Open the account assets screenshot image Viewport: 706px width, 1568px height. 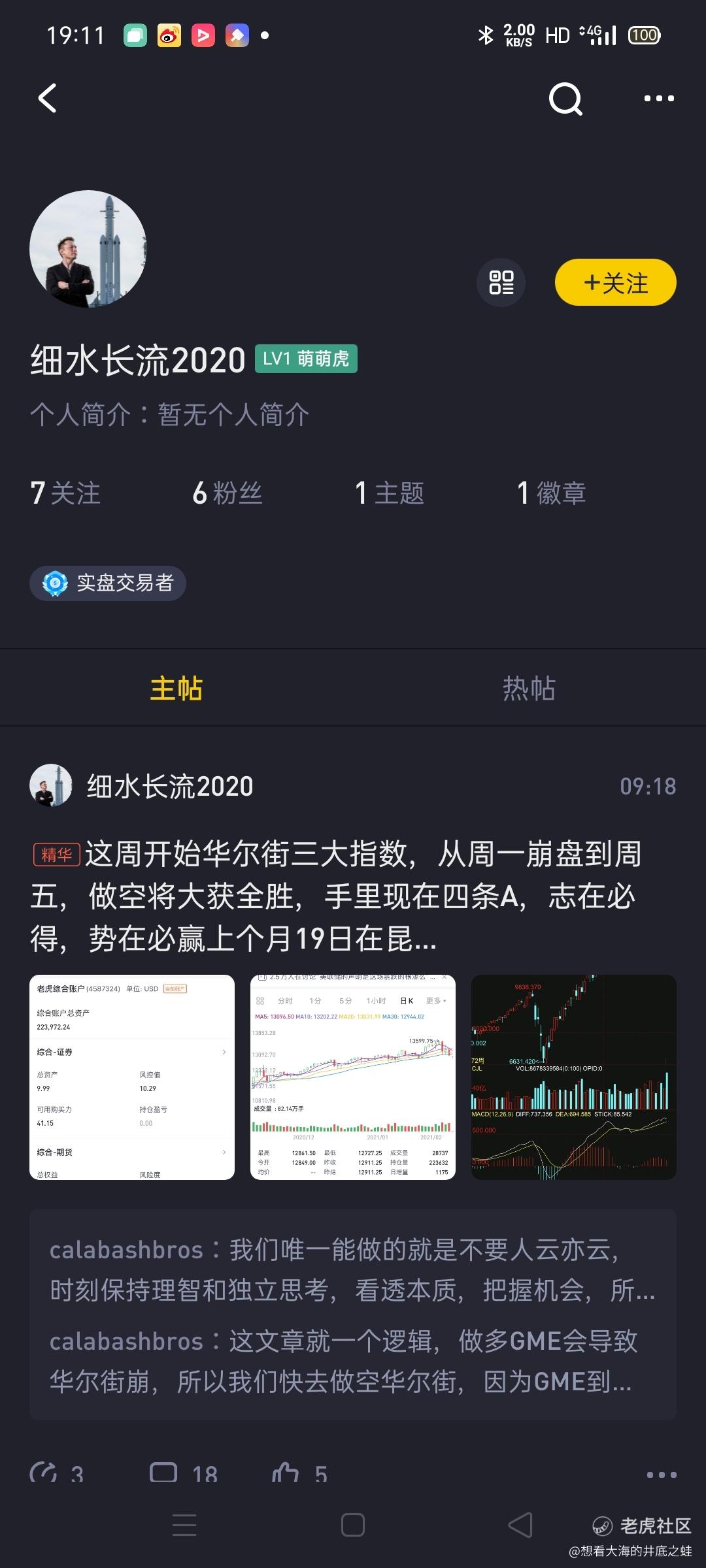[132, 1077]
